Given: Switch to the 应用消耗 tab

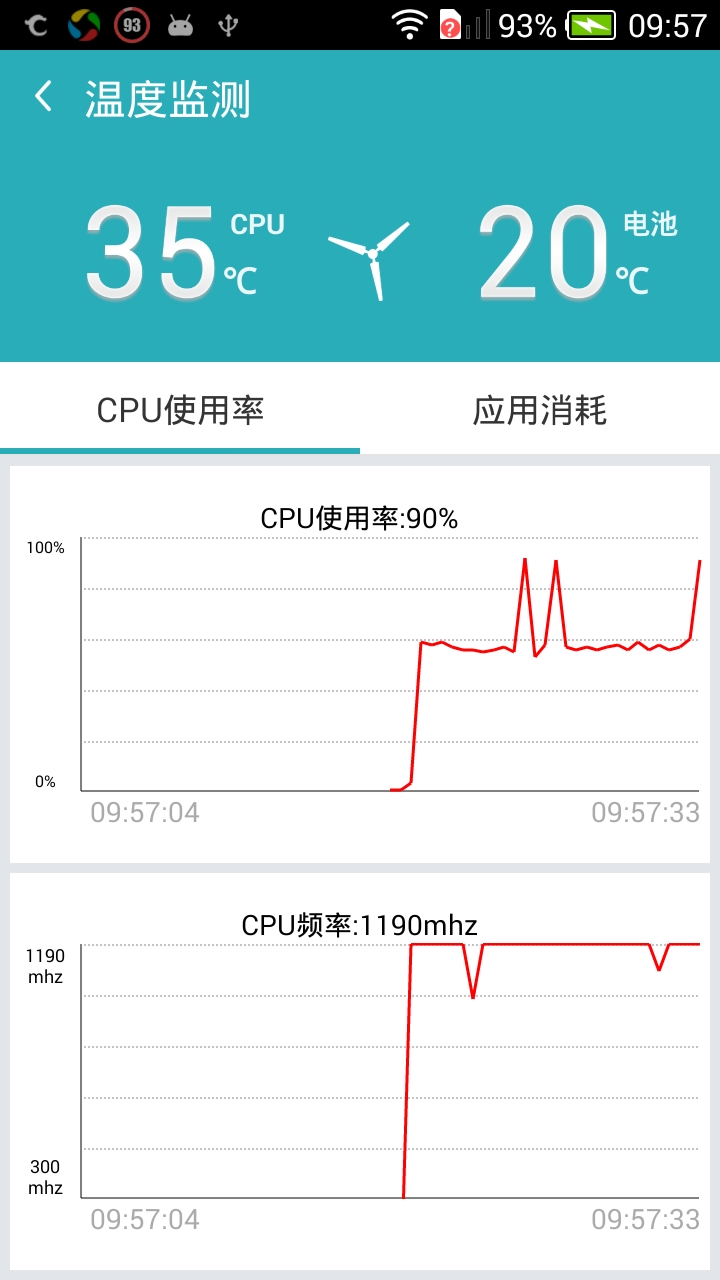Looking at the screenshot, I should pos(540,410).
